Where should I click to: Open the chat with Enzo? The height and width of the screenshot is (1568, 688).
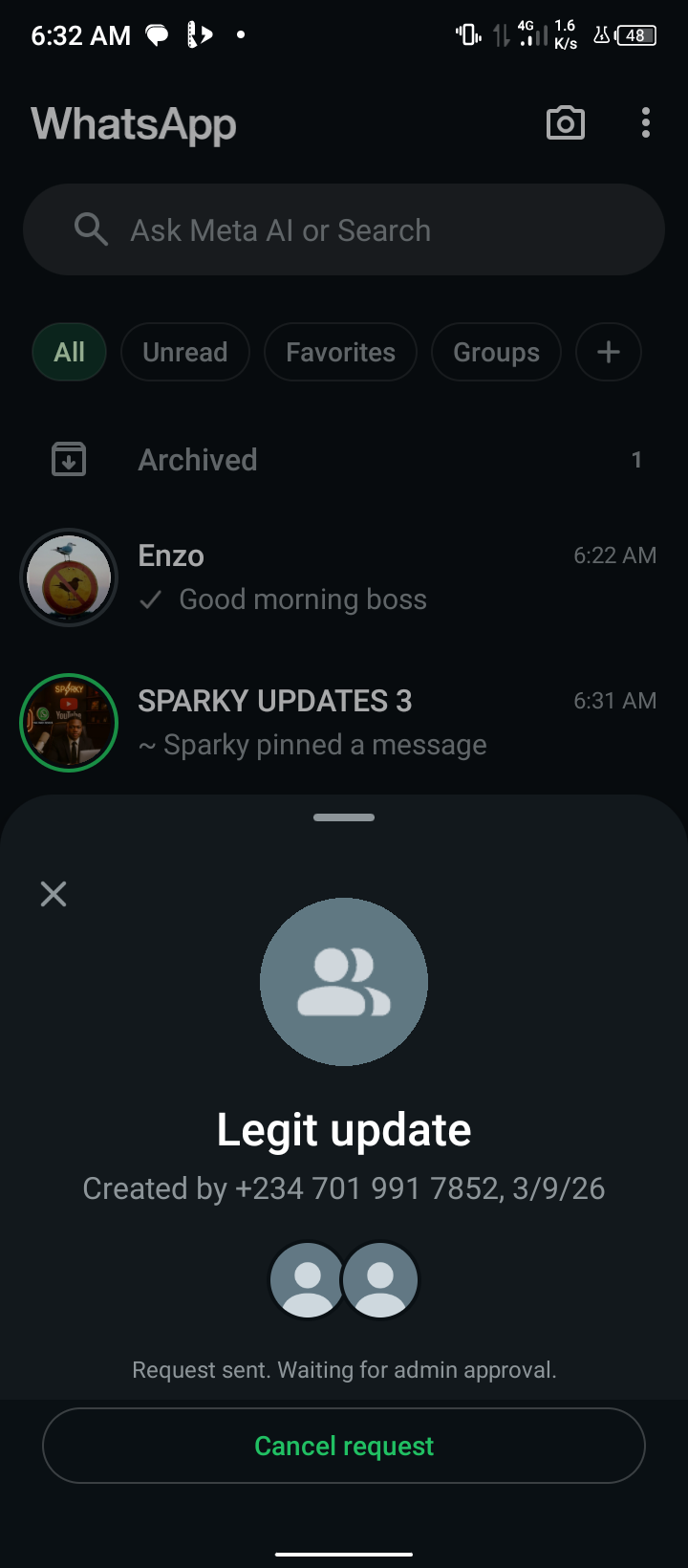[344, 577]
